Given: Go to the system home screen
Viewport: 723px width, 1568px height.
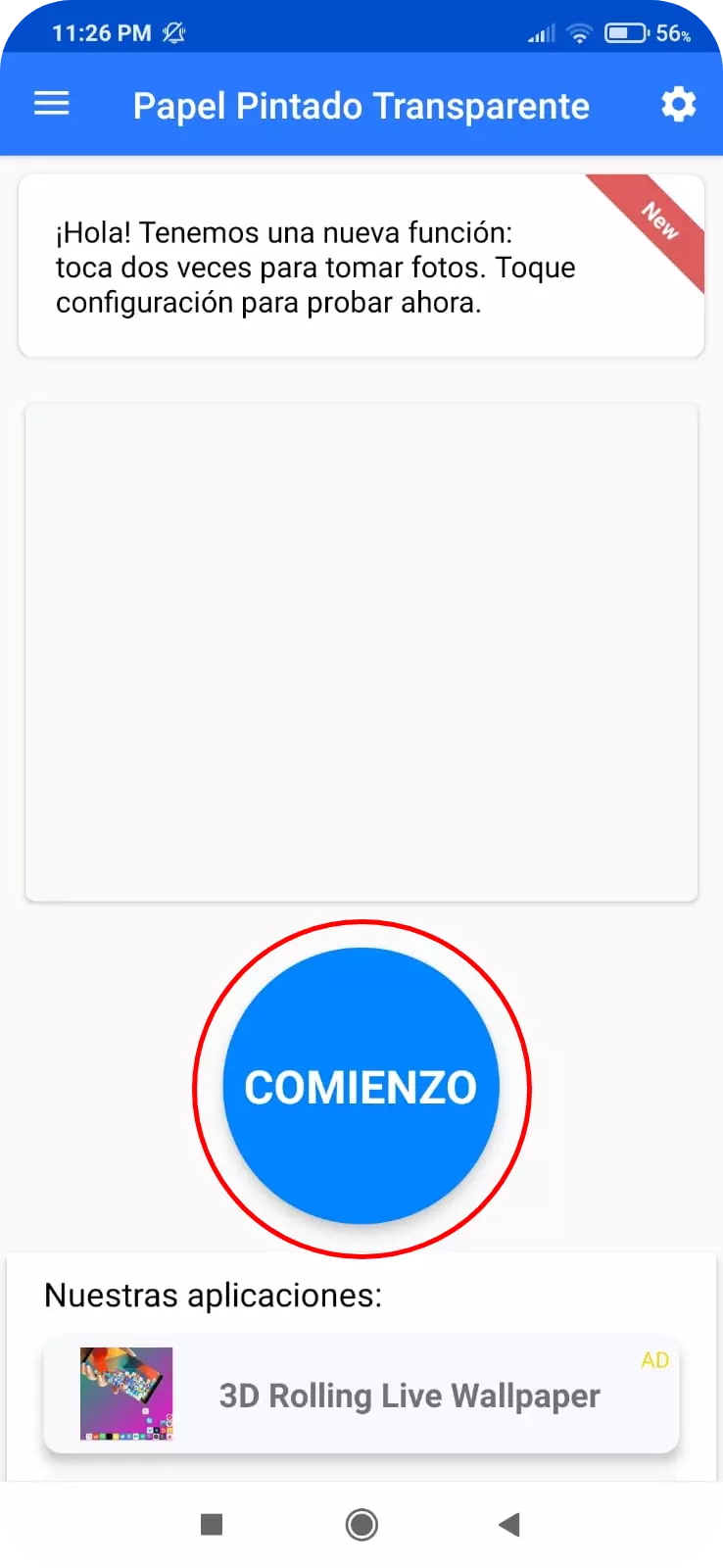Looking at the screenshot, I should 361,1524.
